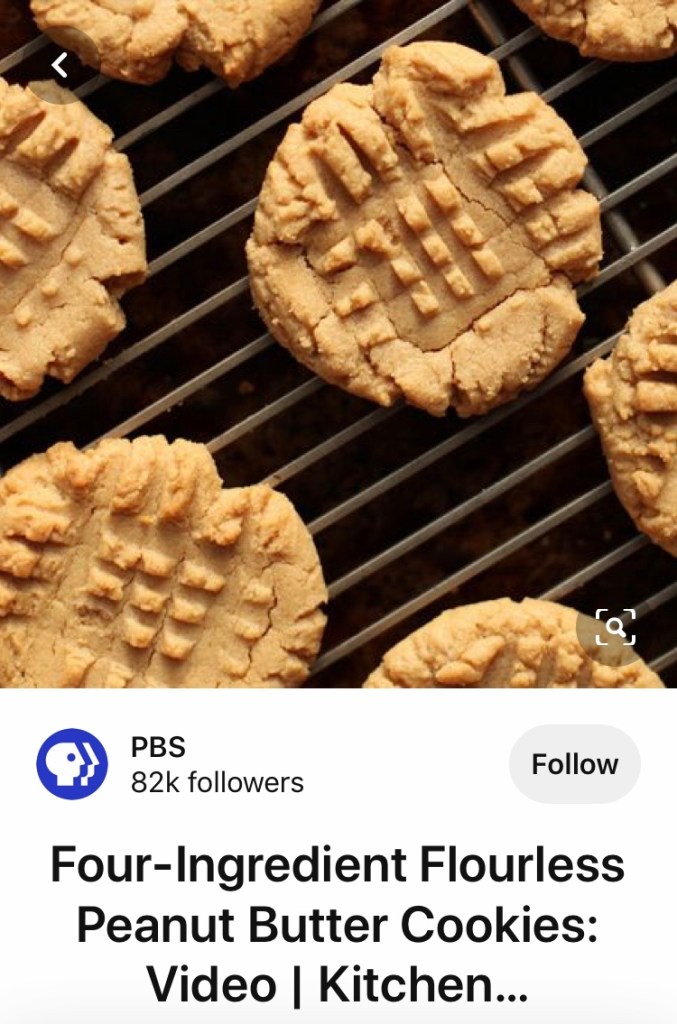Open the peanut butter cookies pin image
This screenshot has height=1024, width=677.
(340, 340)
